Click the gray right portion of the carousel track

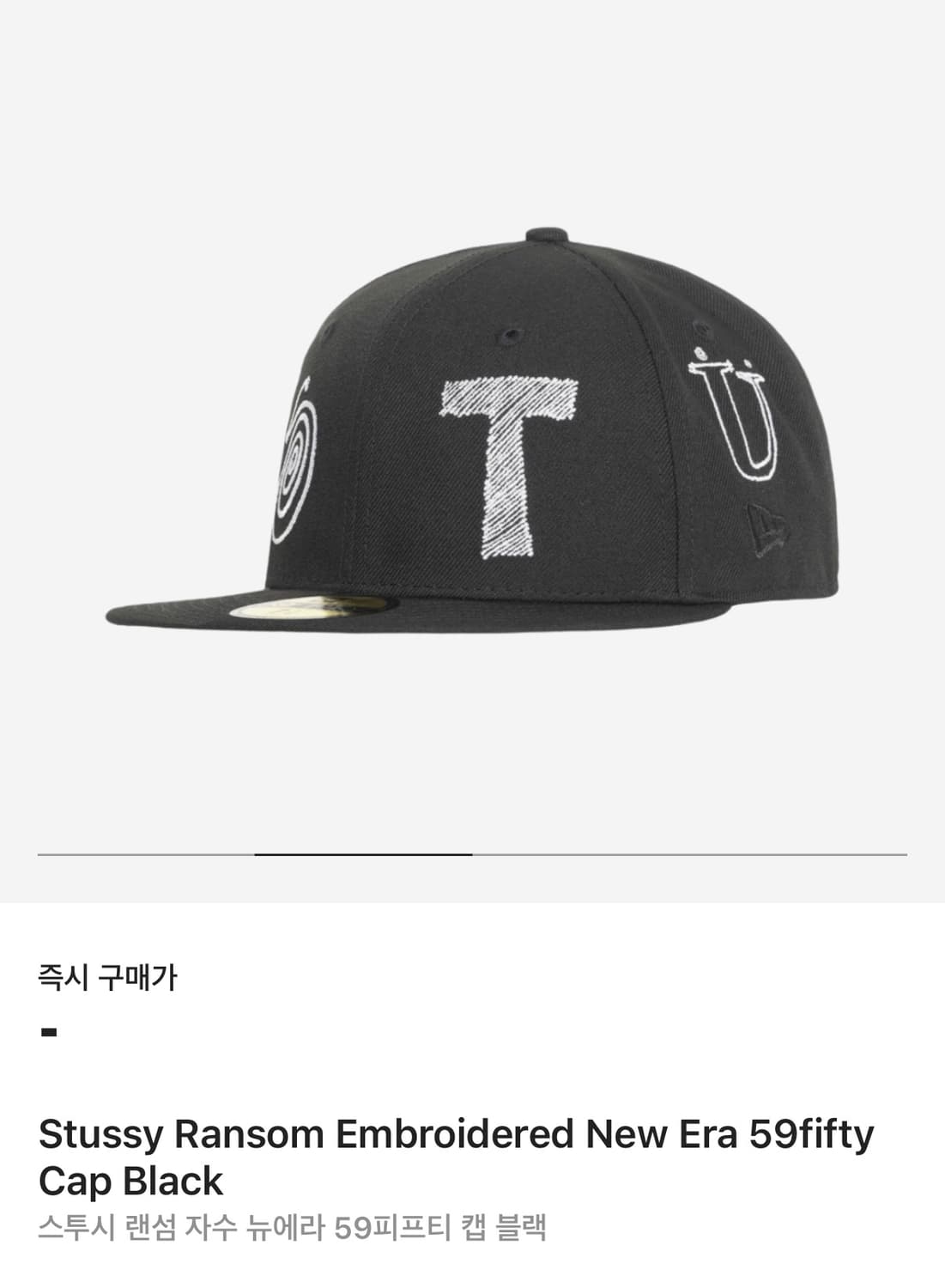tap(687, 855)
